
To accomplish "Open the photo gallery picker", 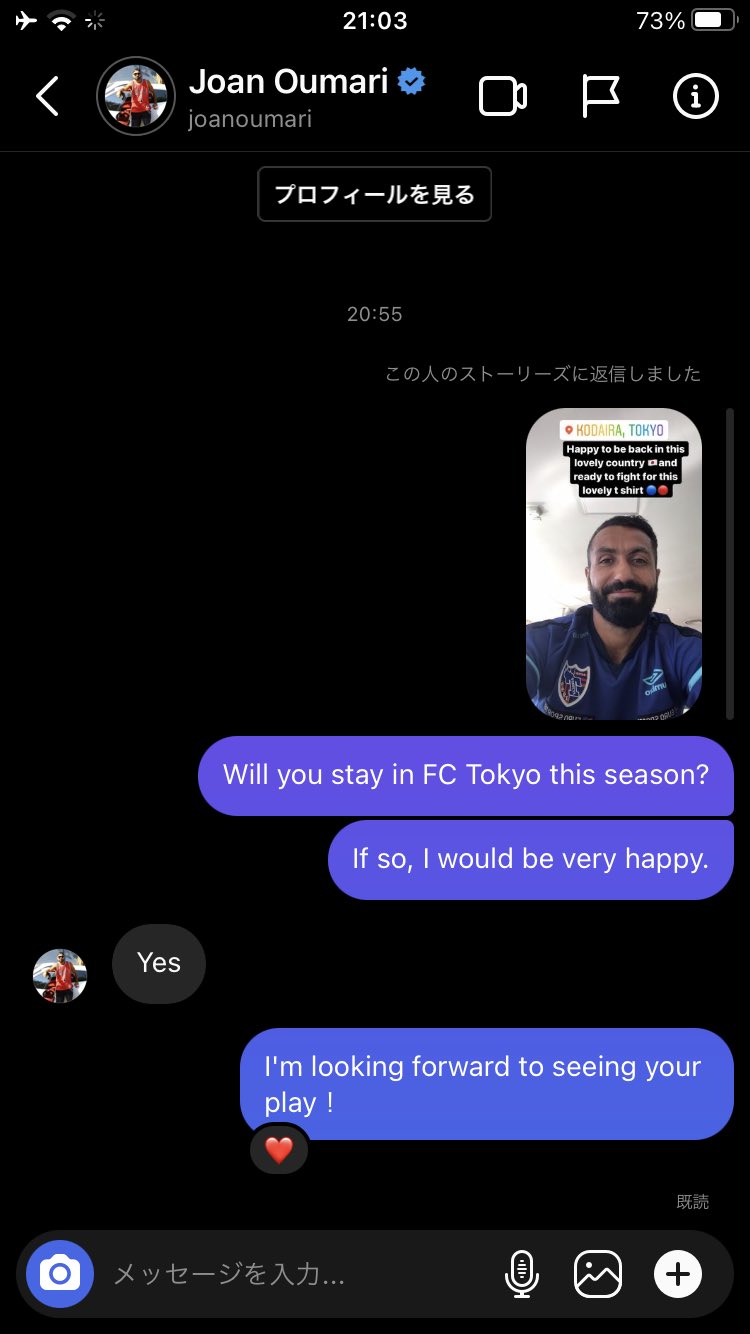I will (x=598, y=1274).
